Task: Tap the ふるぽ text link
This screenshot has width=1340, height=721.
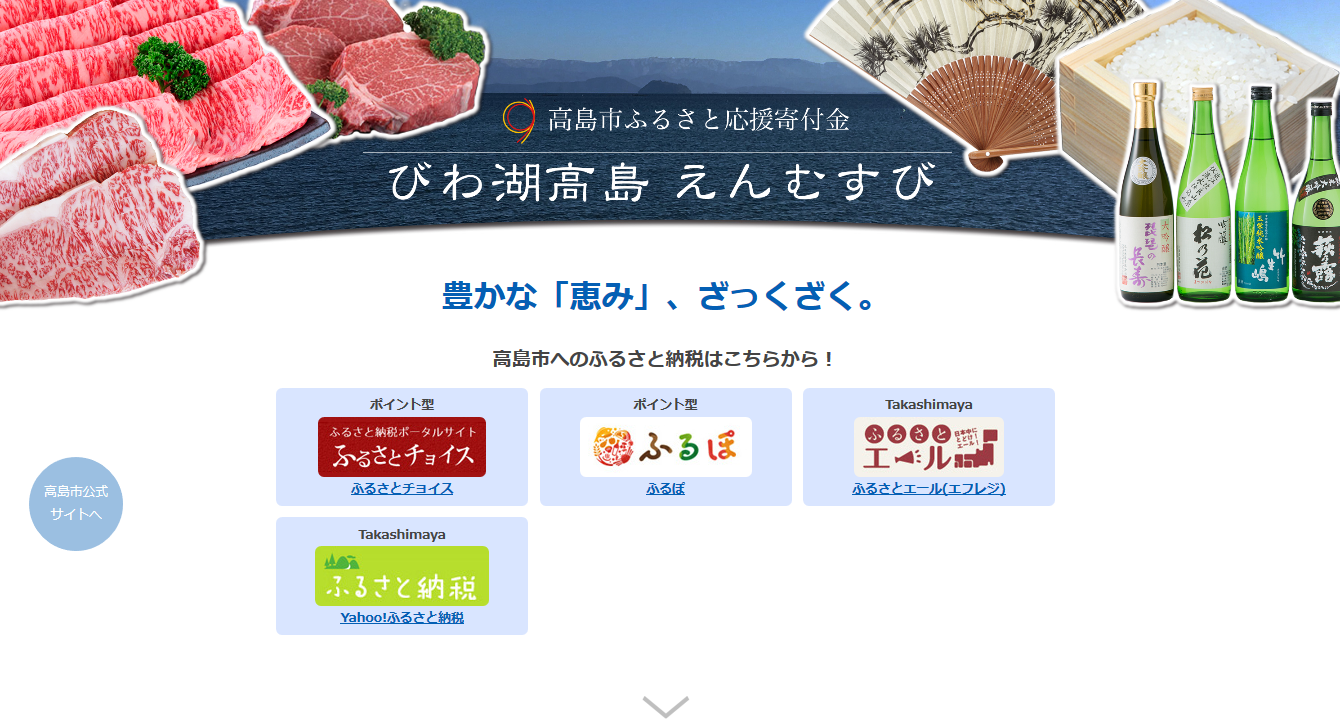Action: coord(665,489)
